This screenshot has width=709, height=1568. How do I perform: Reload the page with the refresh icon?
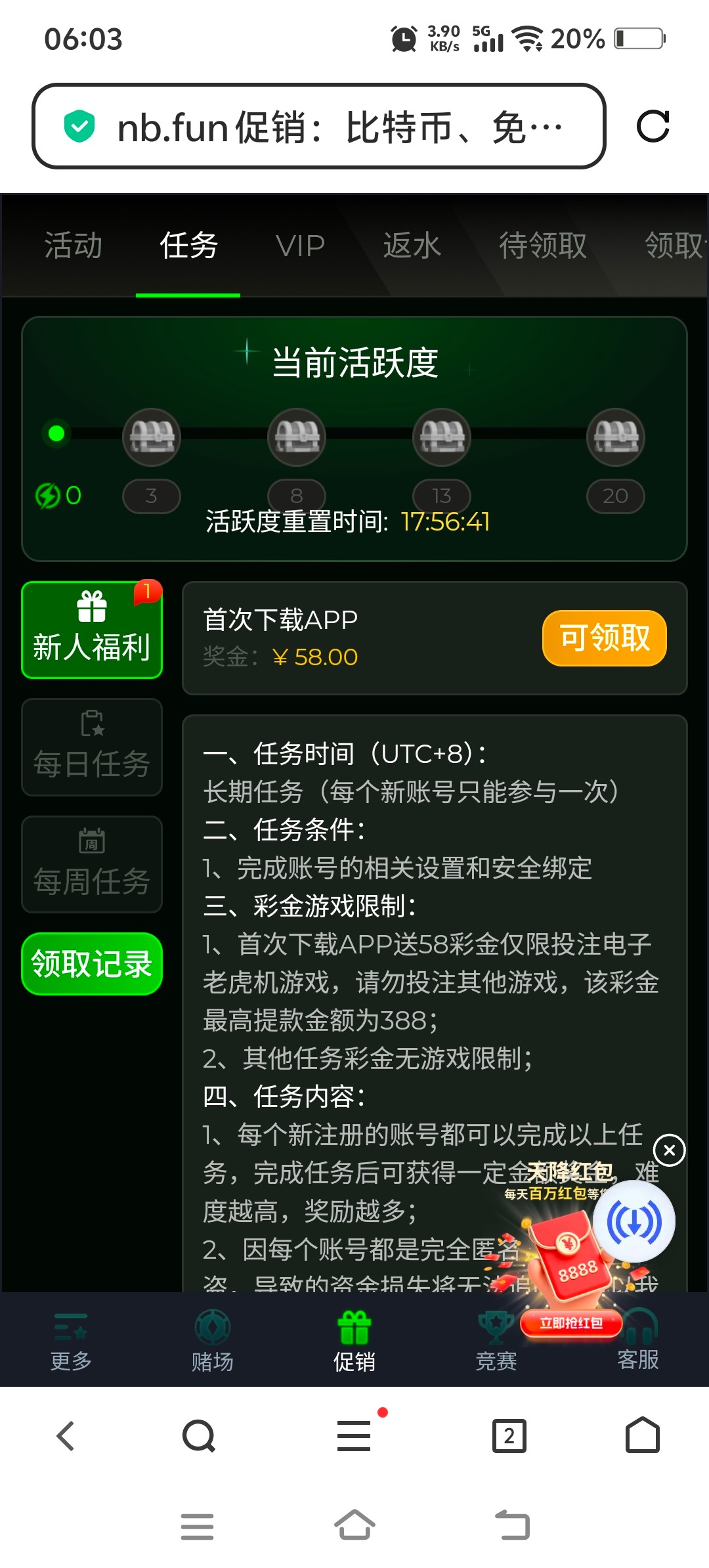(653, 126)
